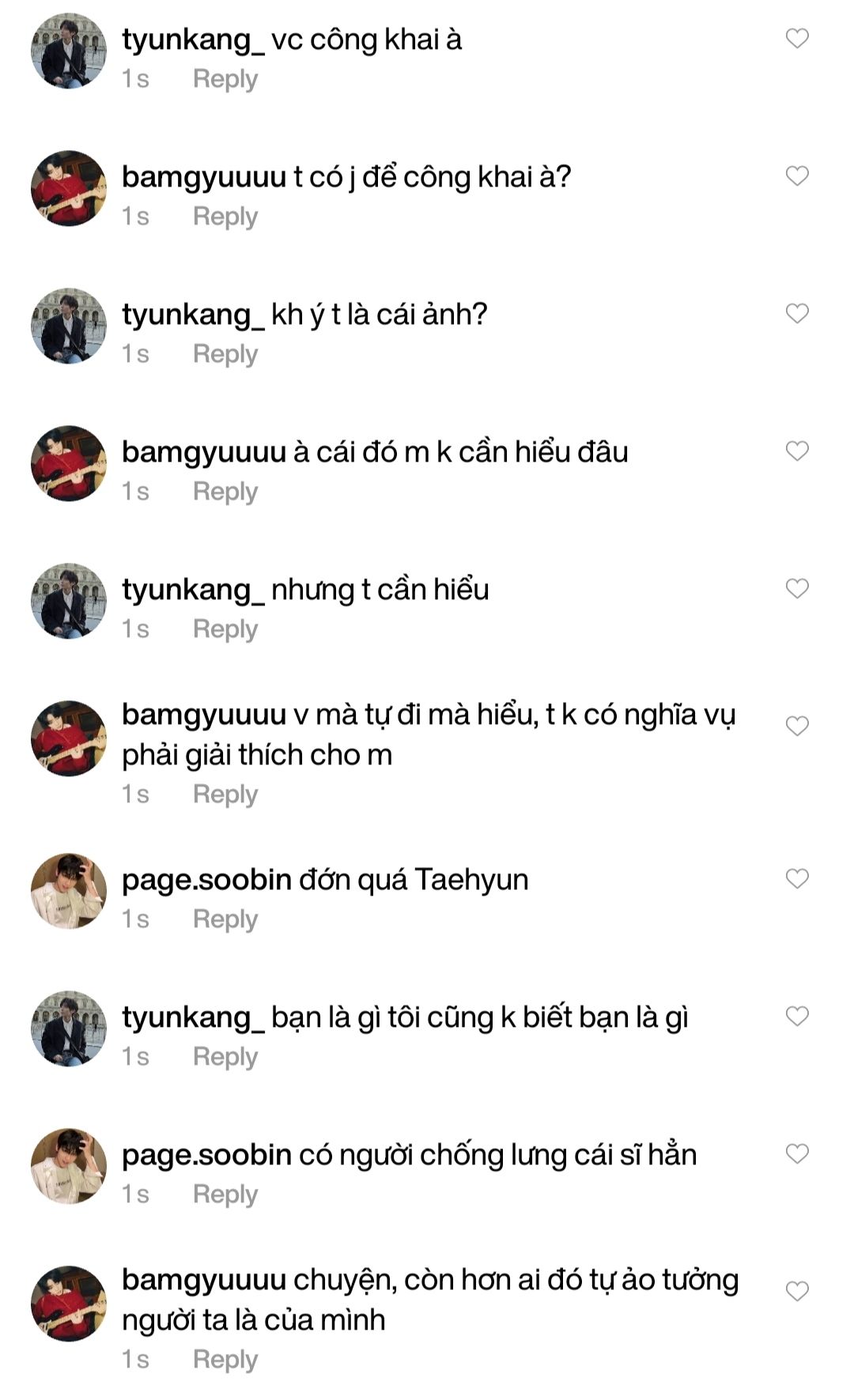This screenshot has height=1400, width=854.
Task: Open page.soobin's profile from 'đớn quá Taehyun' avatar
Action: click(x=68, y=891)
